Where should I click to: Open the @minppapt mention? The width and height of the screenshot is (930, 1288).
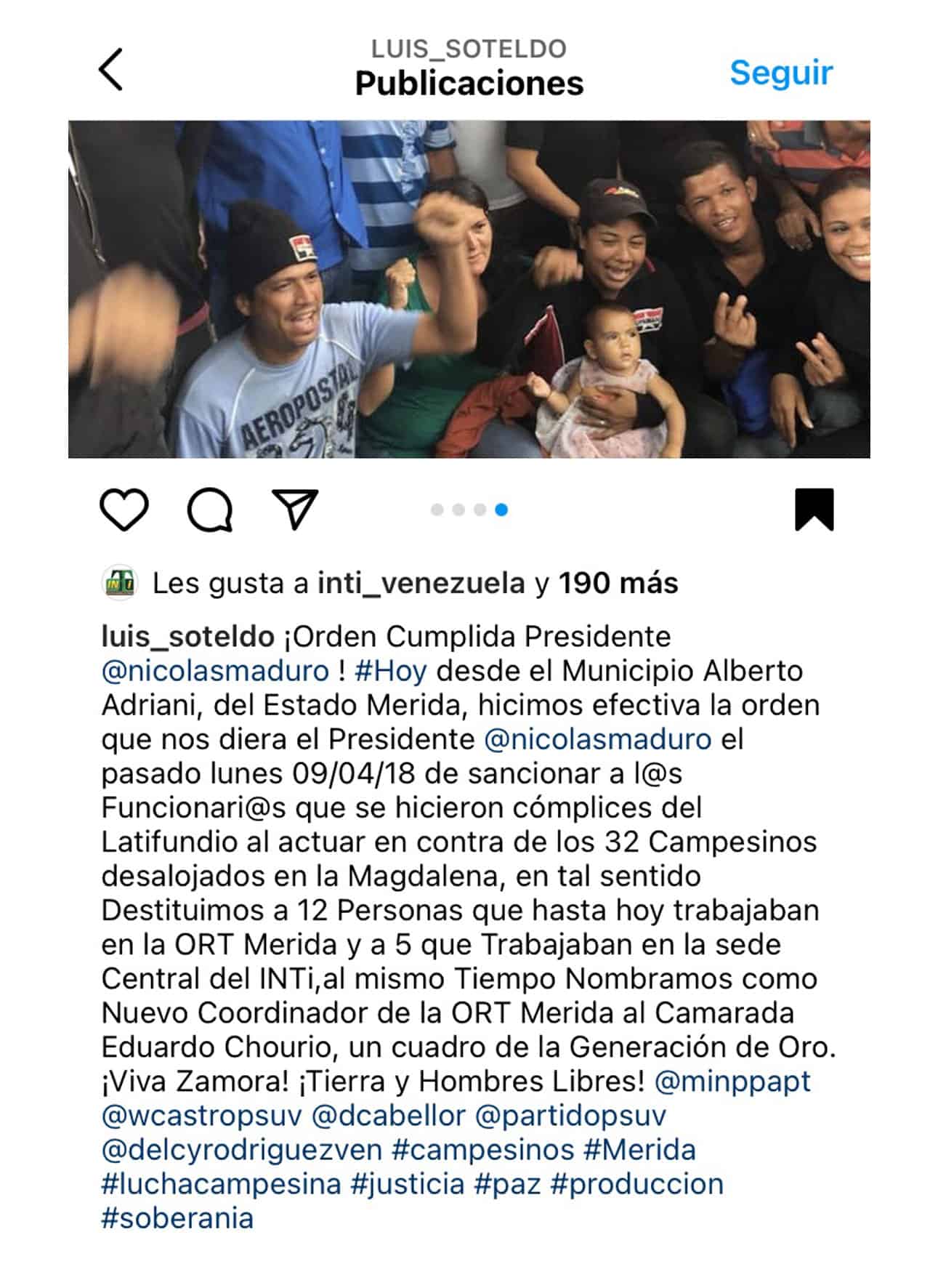[x=732, y=1082]
